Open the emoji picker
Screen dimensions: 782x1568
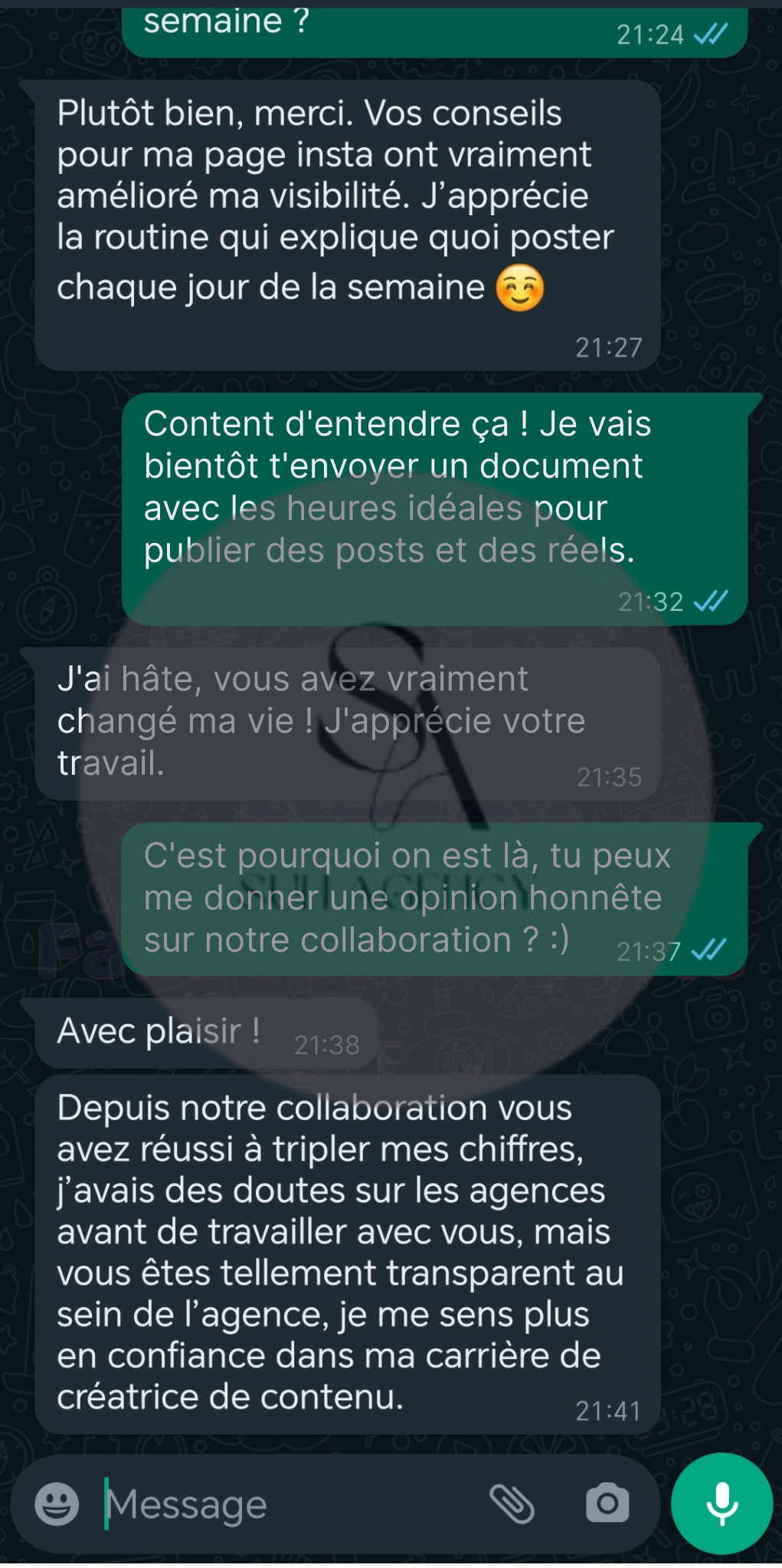57,1504
